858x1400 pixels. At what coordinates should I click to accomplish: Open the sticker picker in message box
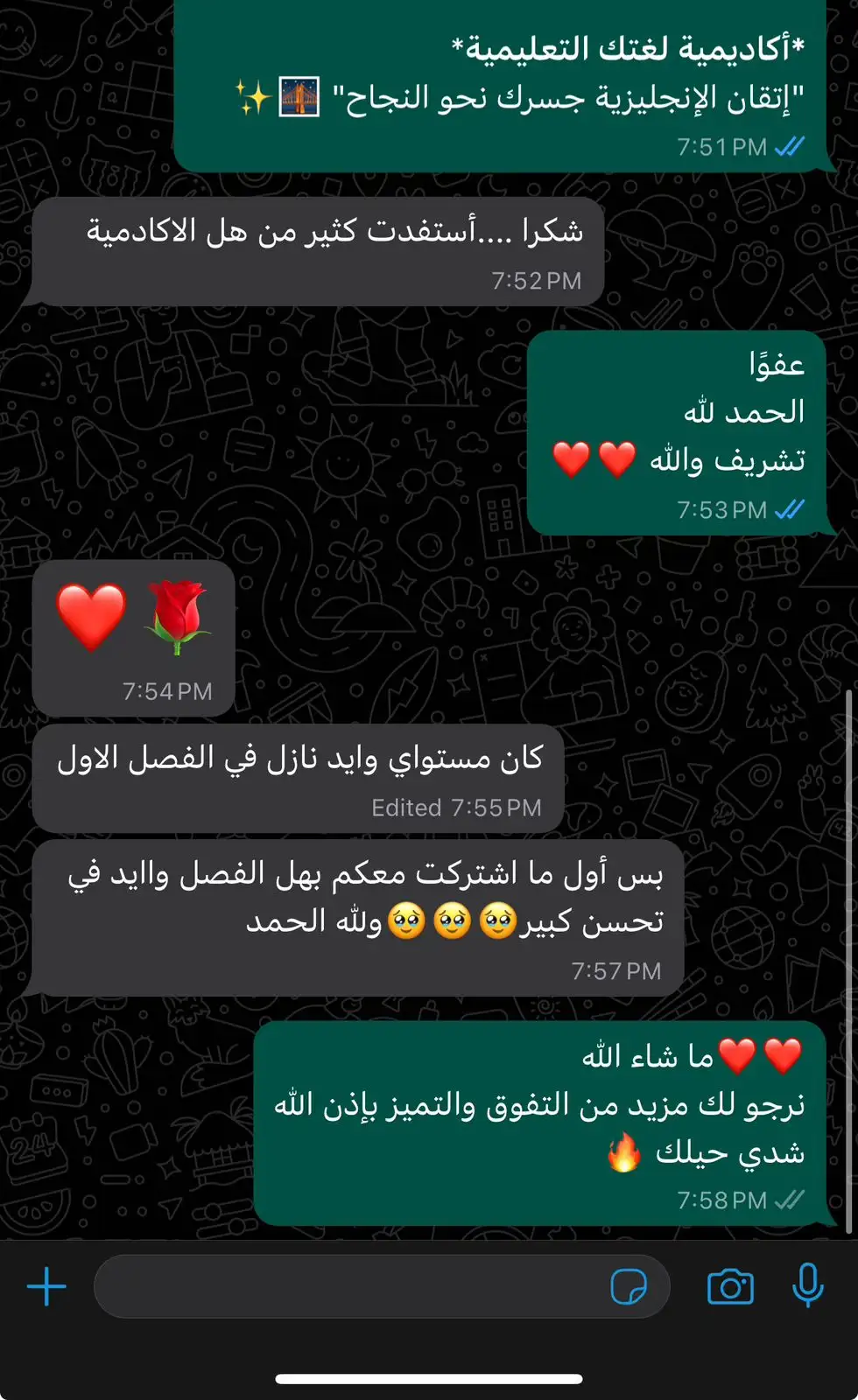[x=628, y=1287]
